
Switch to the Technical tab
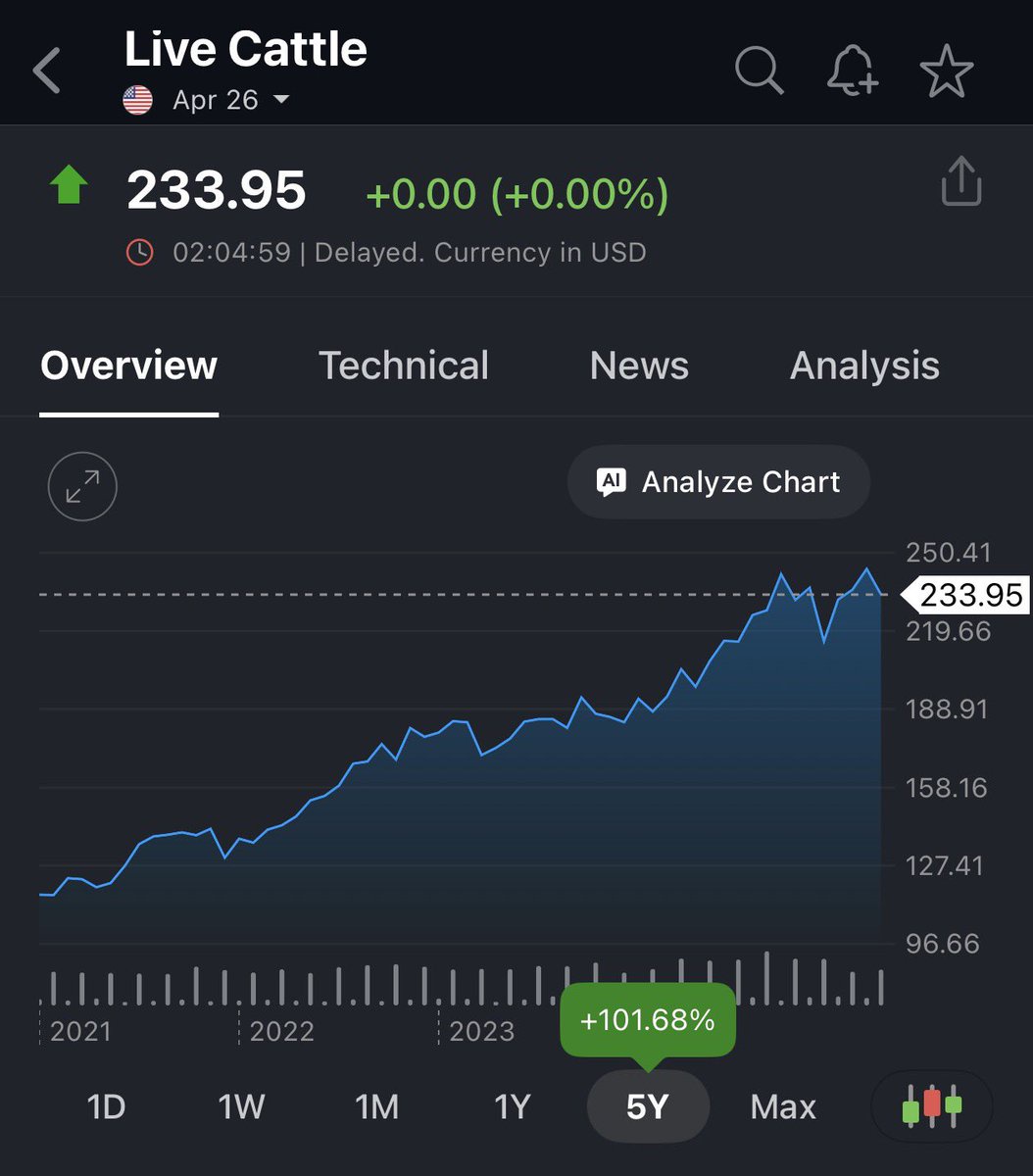pos(404,366)
